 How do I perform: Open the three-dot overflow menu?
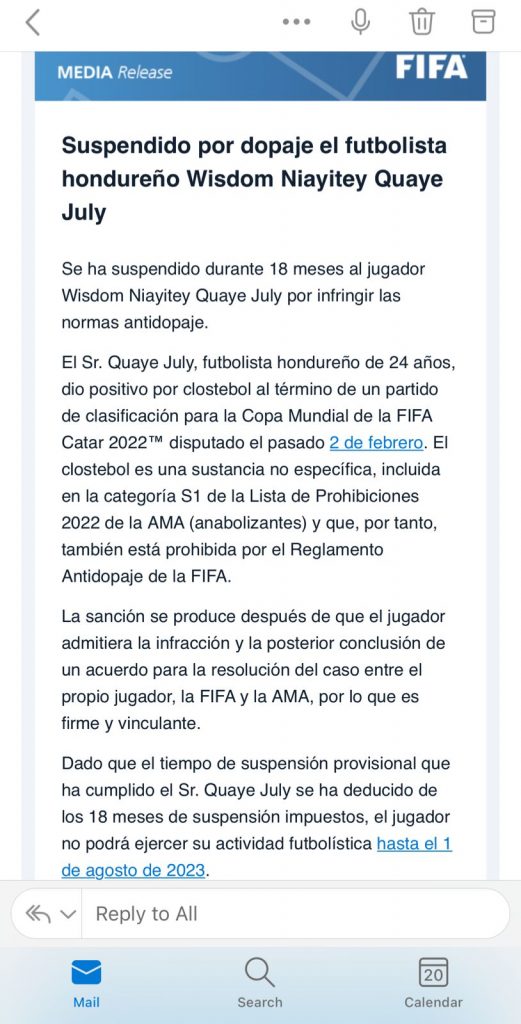296,22
